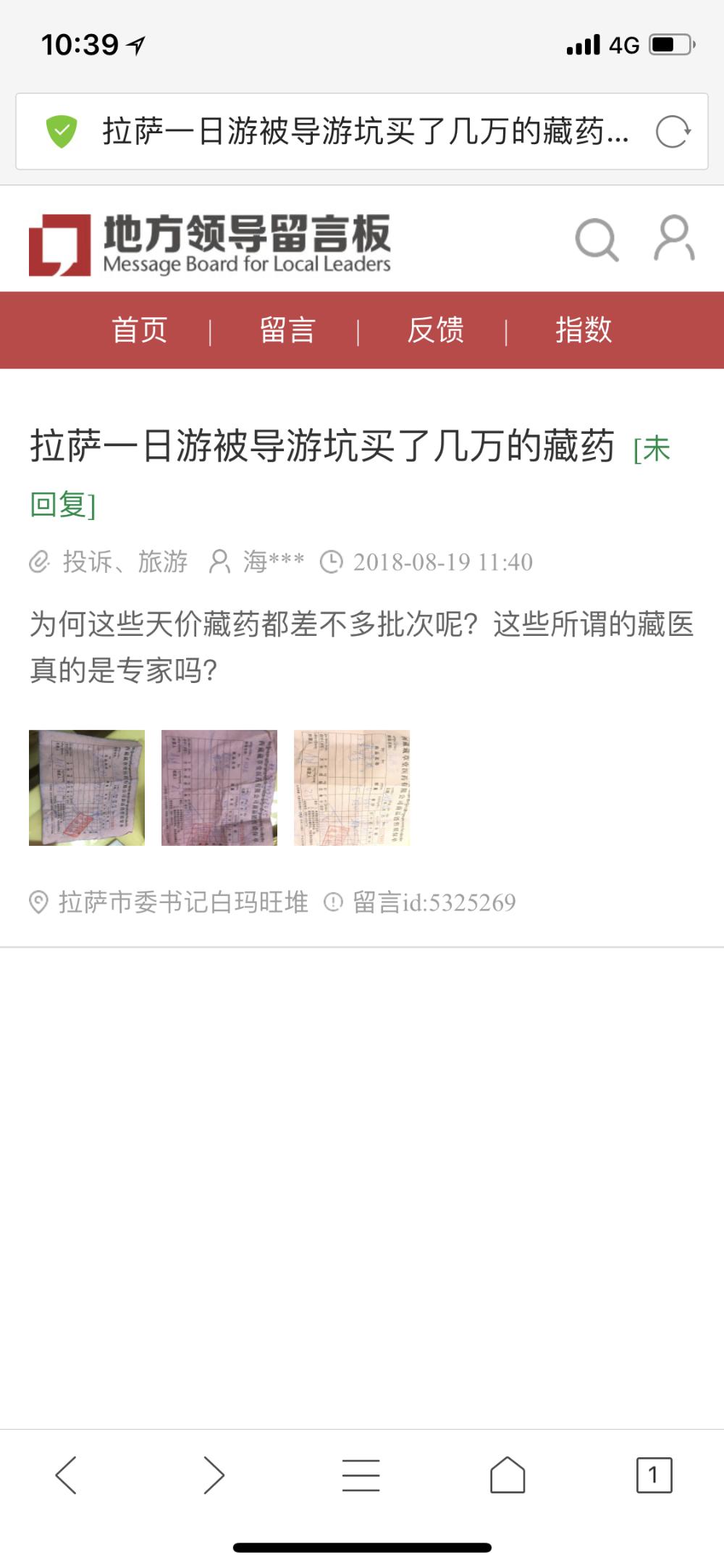Select the 反馈 tab

435,330
